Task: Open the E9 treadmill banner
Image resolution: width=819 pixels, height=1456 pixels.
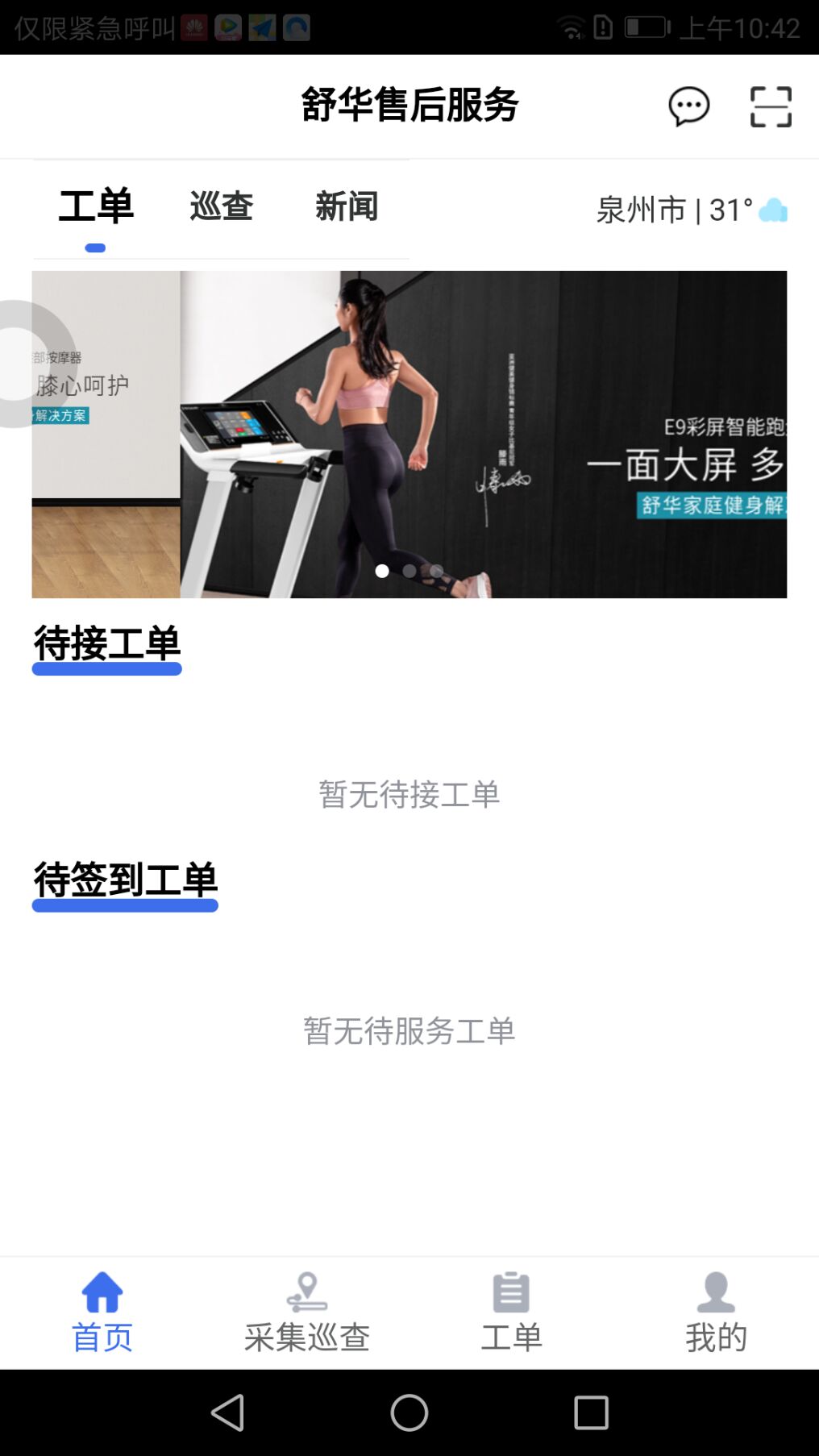Action: [482, 434]
